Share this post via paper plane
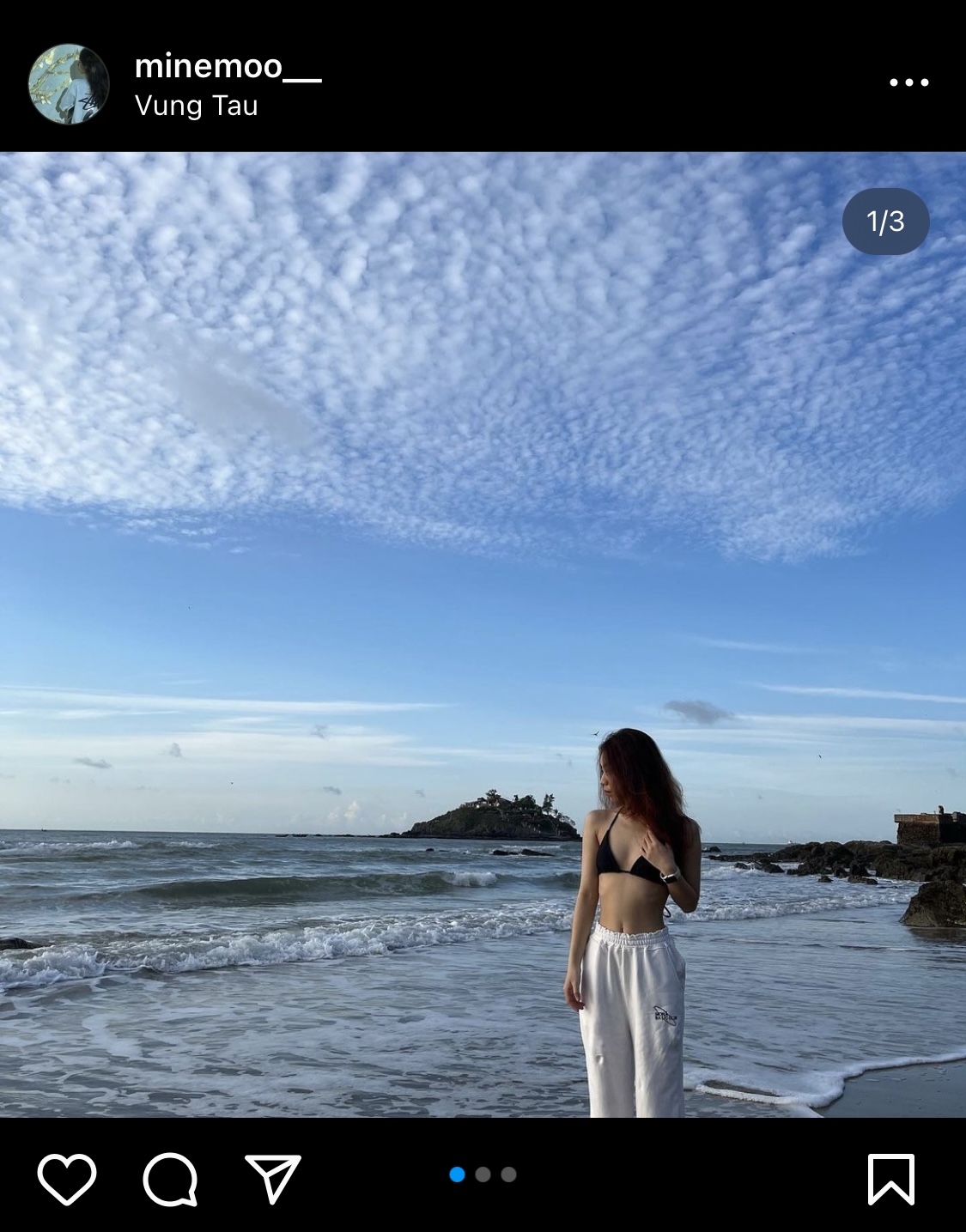The height and width of the screenshot is (1232, 966). (273, 1179)
